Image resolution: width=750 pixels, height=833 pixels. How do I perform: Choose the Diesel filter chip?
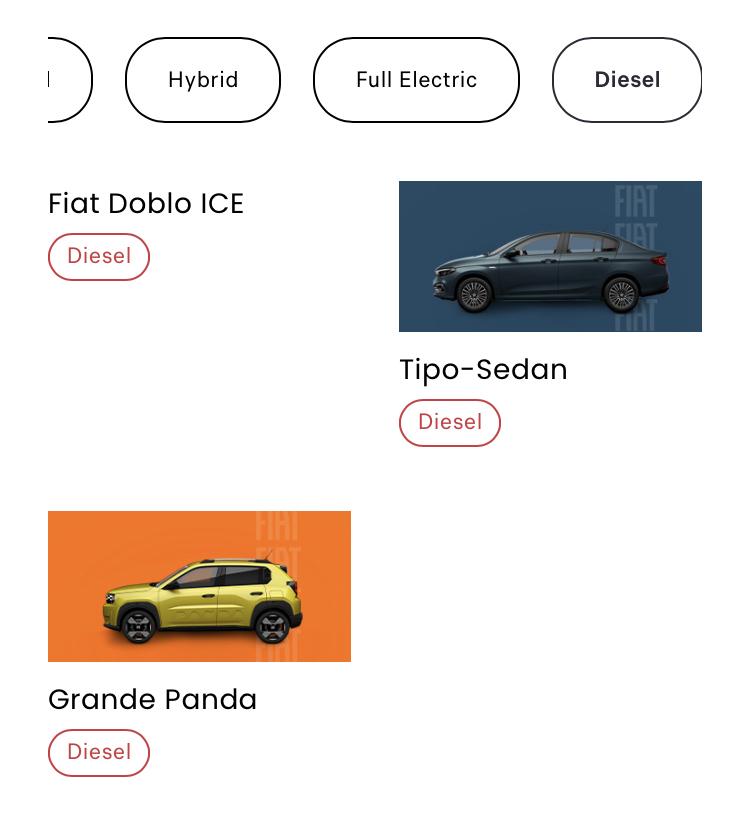(x=627, y=80)
